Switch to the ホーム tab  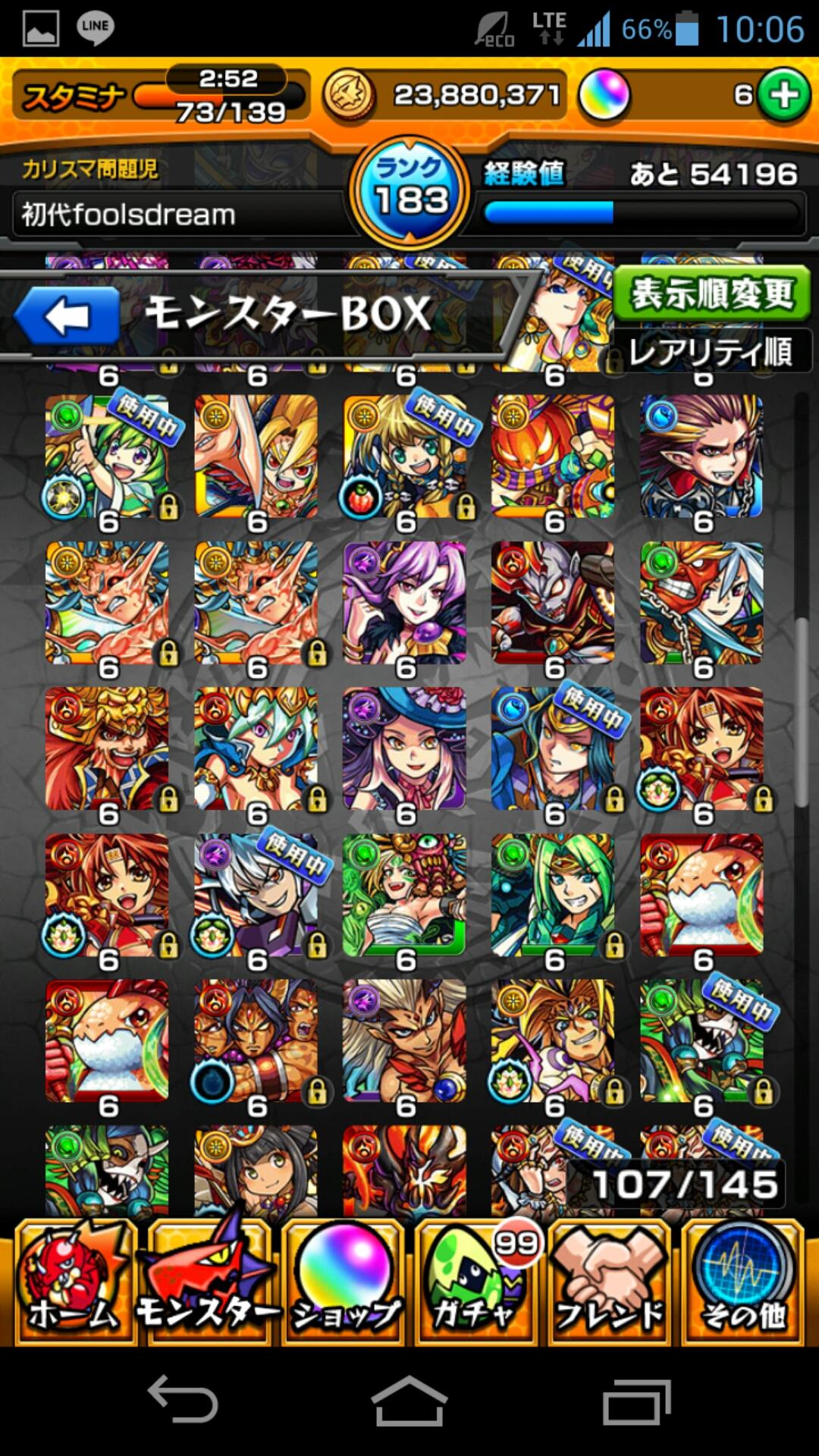tap(74, 1283)
